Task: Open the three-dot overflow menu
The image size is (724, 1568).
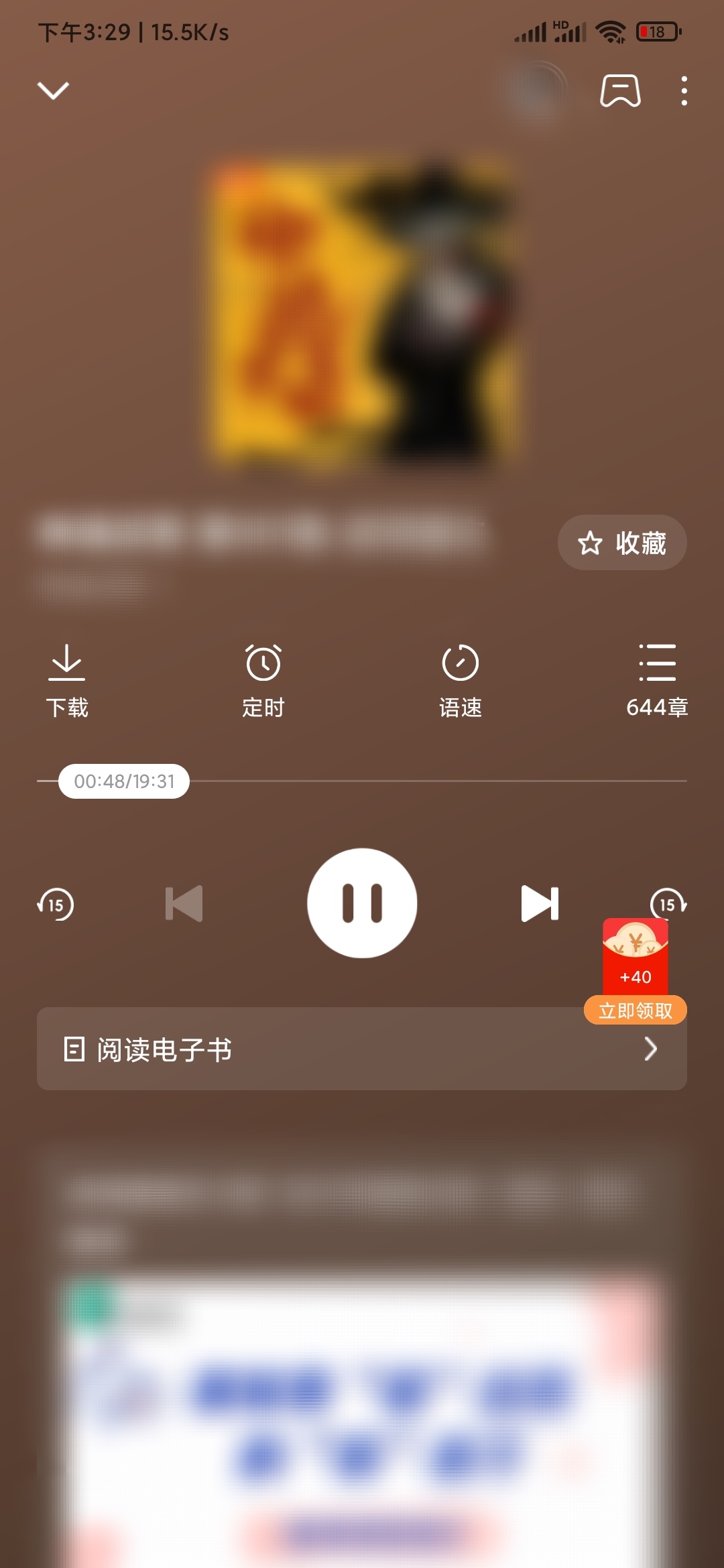Action: [684, 92]
